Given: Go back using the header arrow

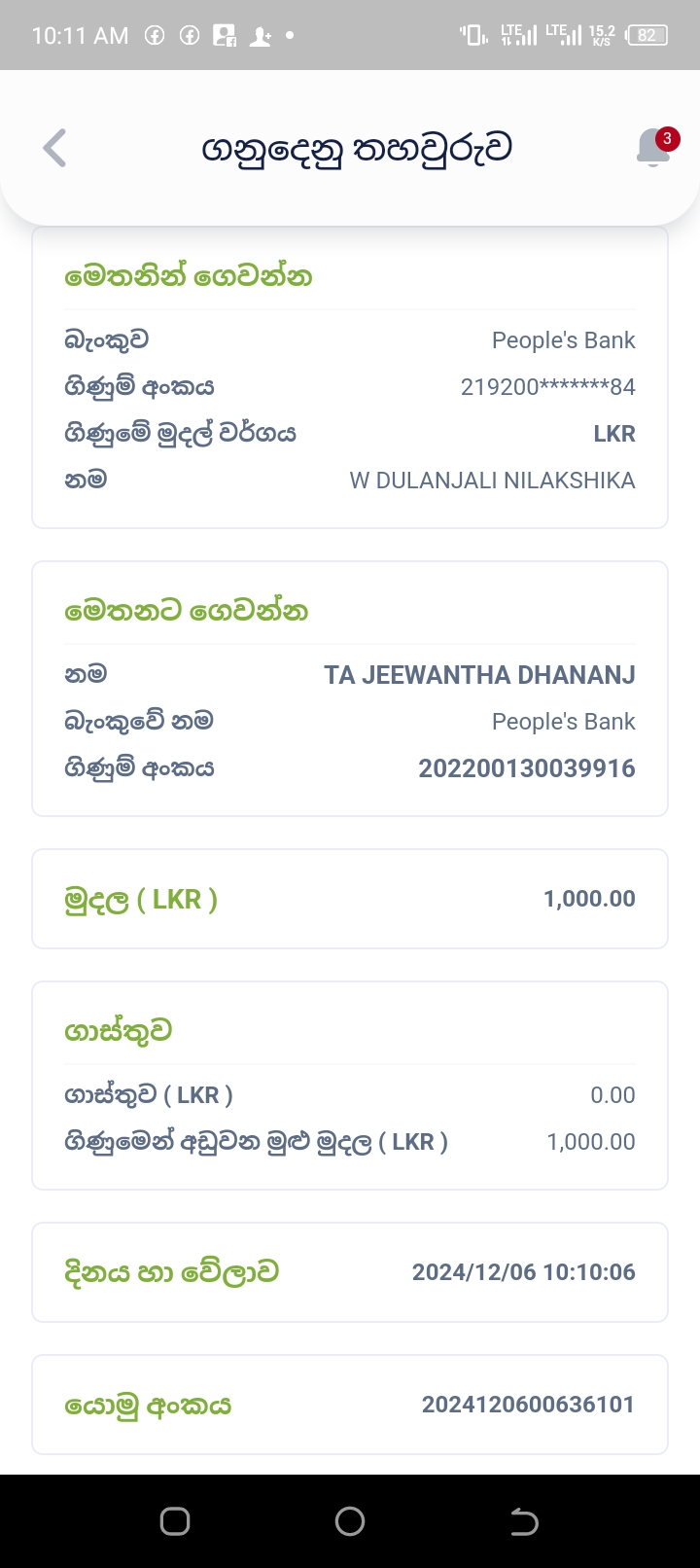Looking at the screenshot, I should tap(55, 149).
